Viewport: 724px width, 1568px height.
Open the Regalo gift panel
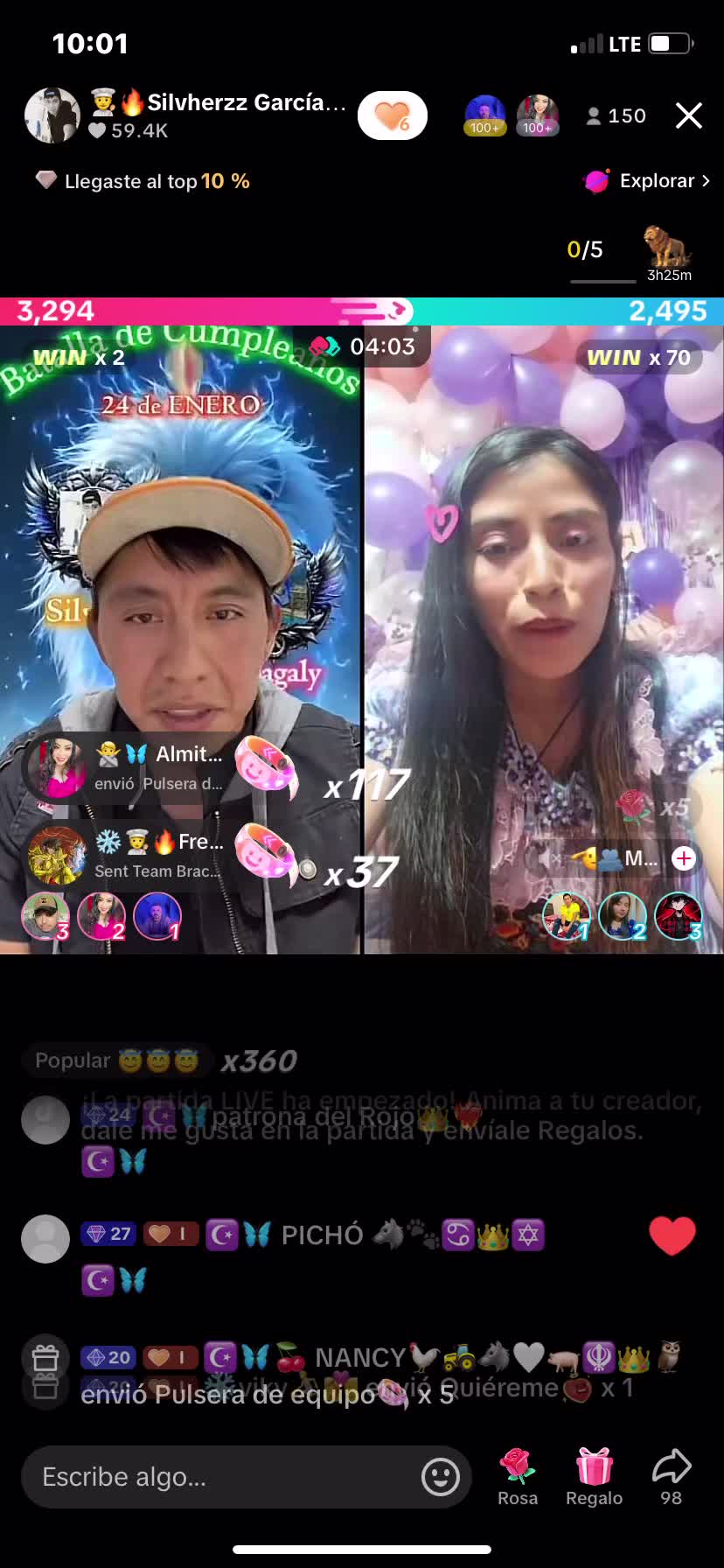(x=595, y=1477)
